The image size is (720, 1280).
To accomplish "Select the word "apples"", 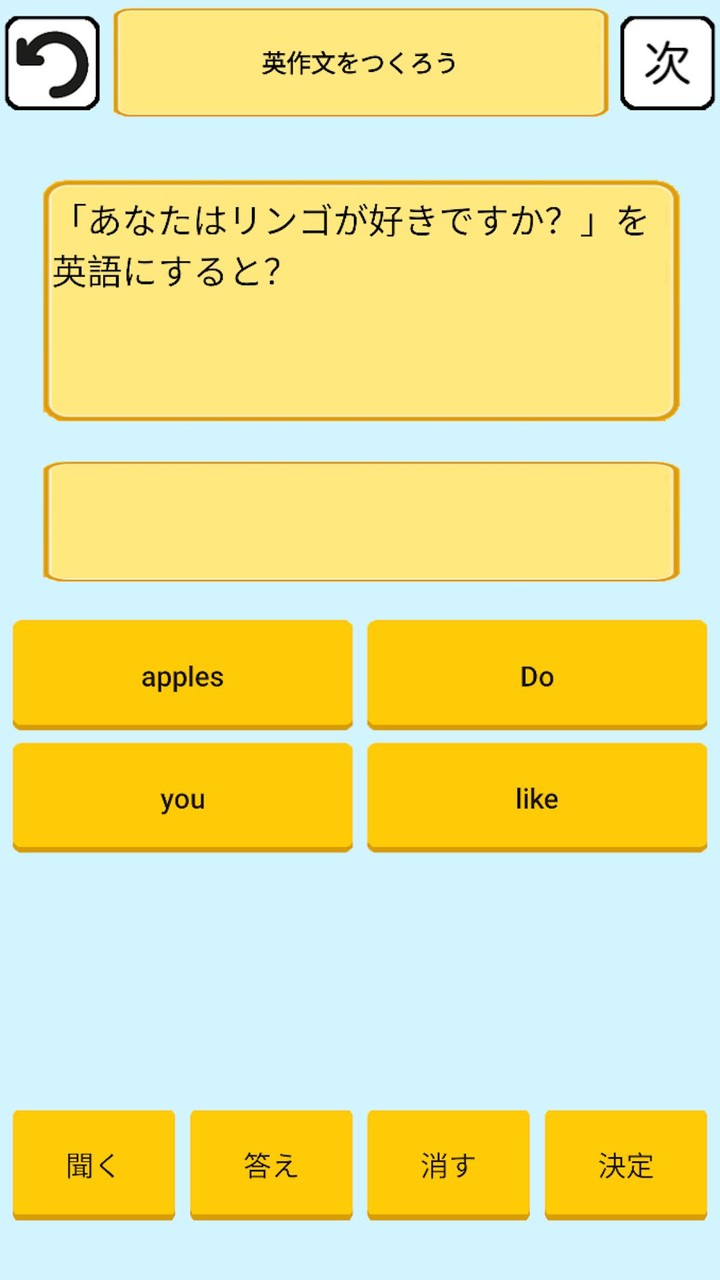I will [182, 675].
